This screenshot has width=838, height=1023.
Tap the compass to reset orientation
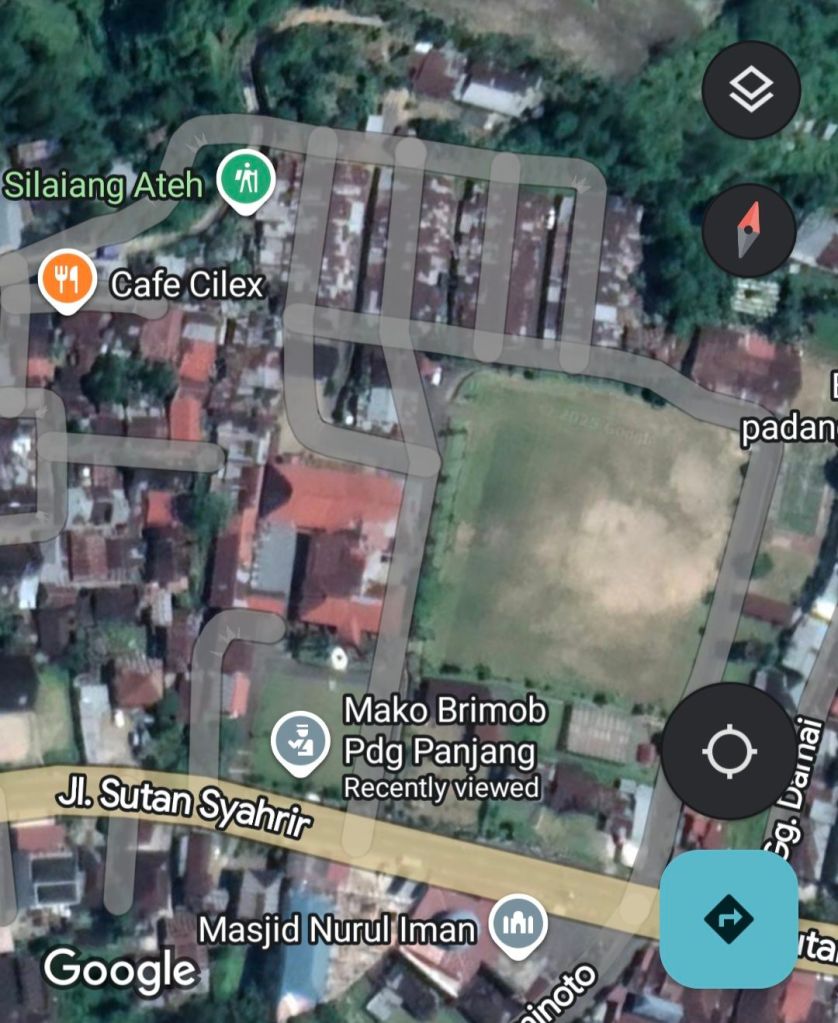coord(749,231)
